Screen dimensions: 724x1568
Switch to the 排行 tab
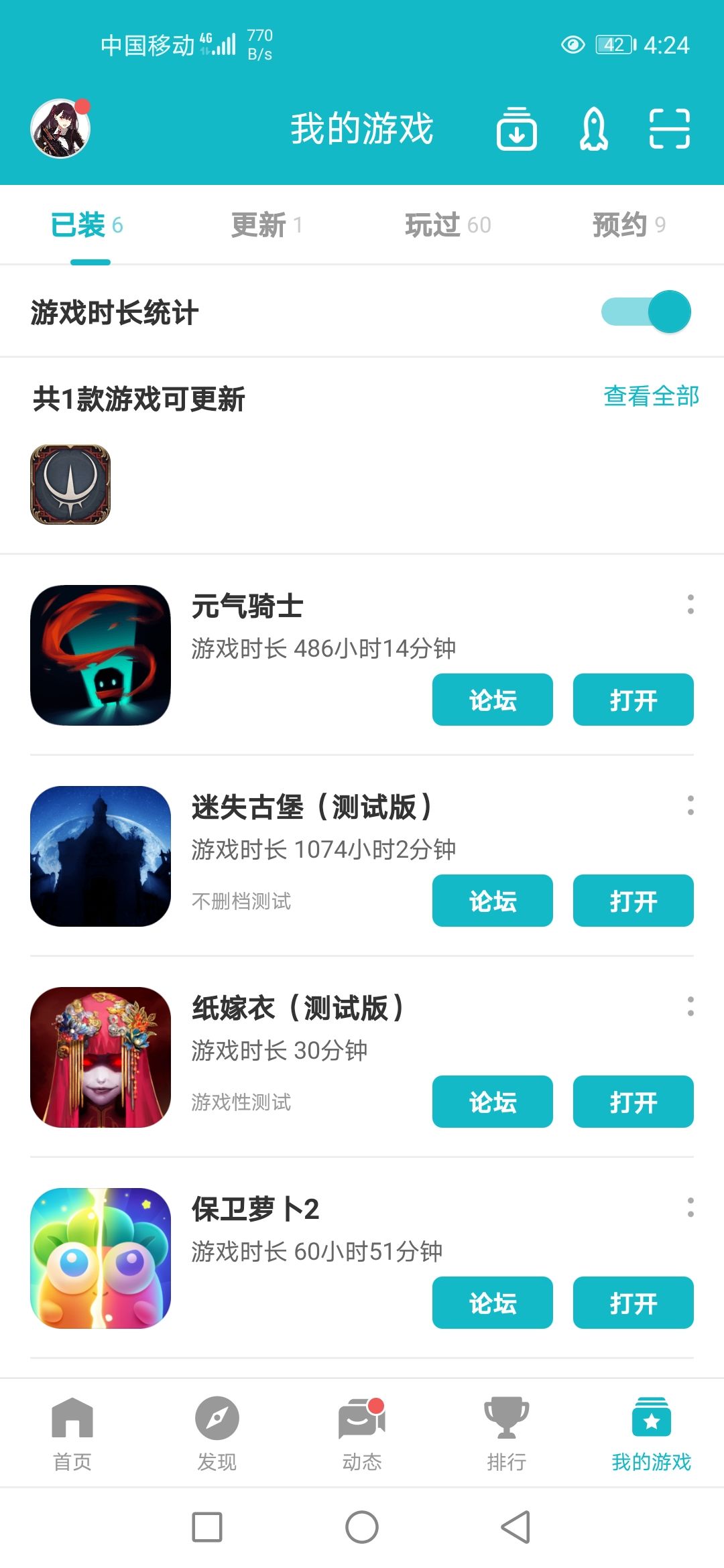(507, 1434)
